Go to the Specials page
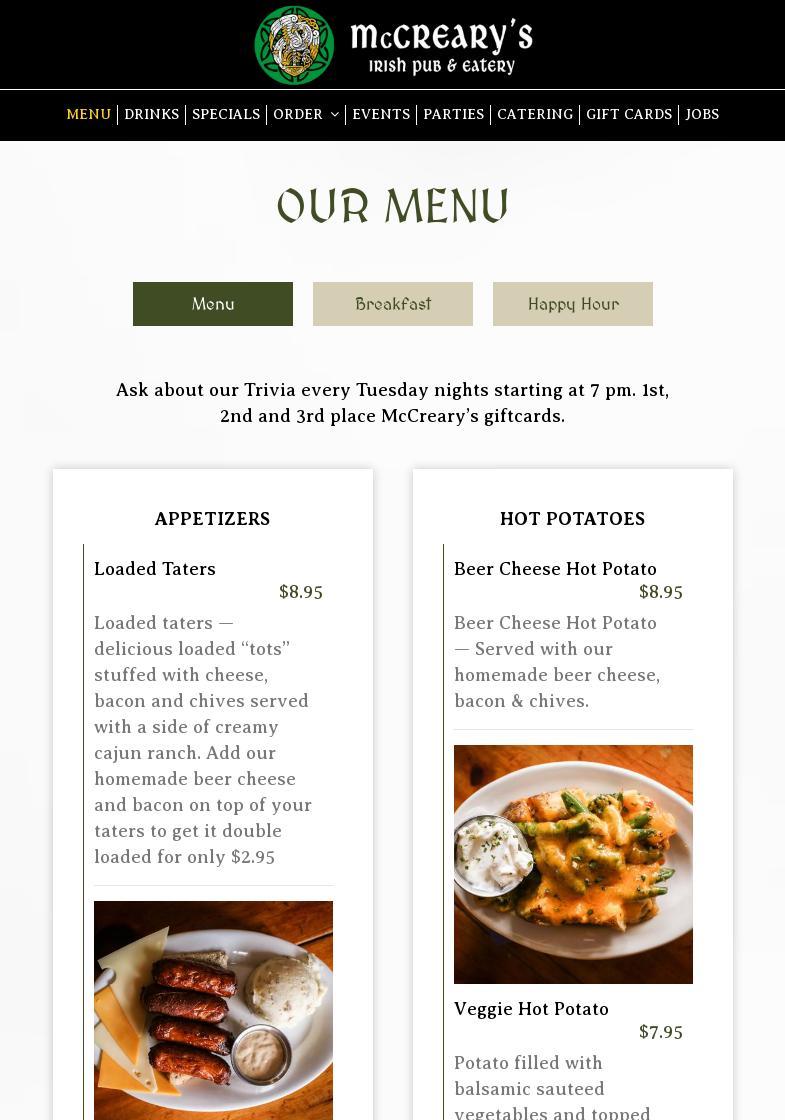 226,115
